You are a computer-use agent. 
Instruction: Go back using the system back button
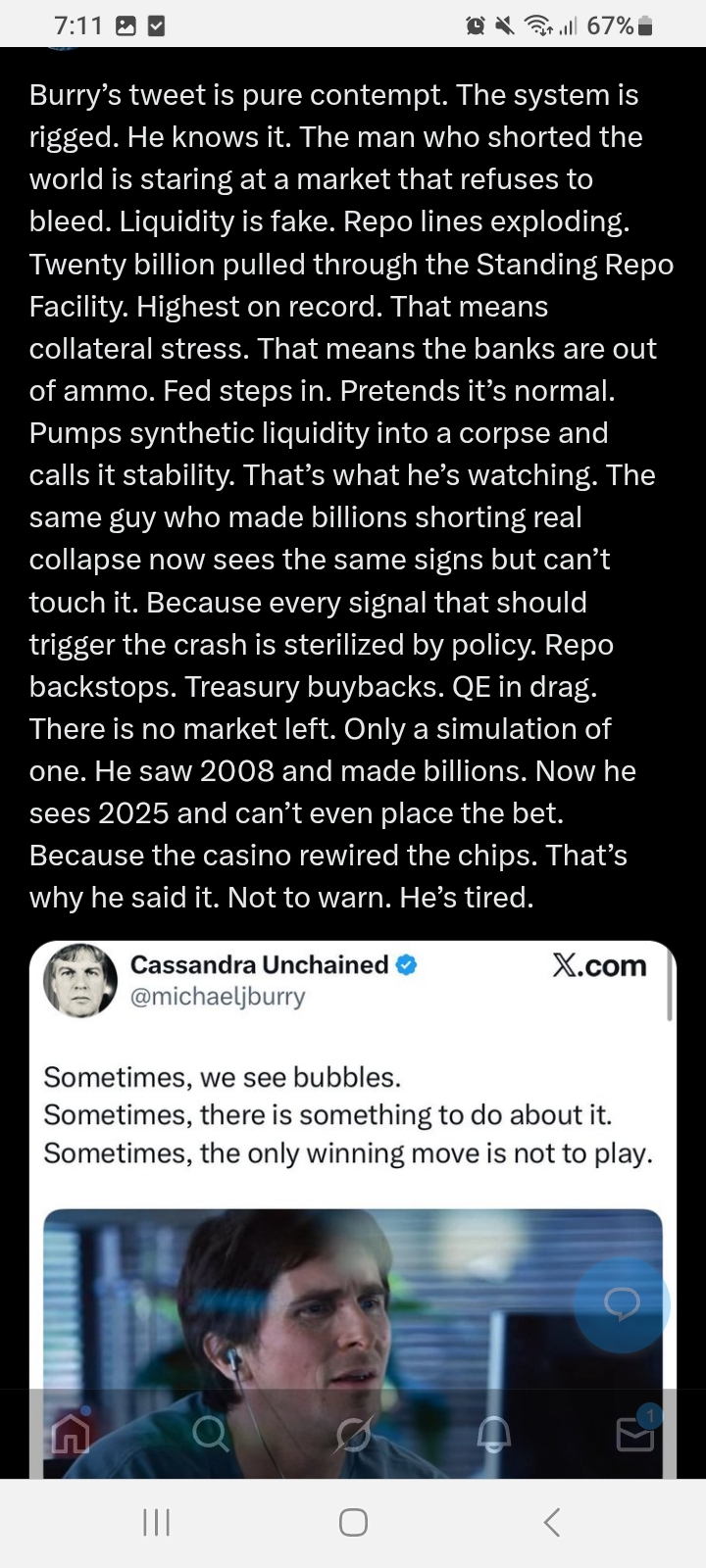(x=552, y=1522)
